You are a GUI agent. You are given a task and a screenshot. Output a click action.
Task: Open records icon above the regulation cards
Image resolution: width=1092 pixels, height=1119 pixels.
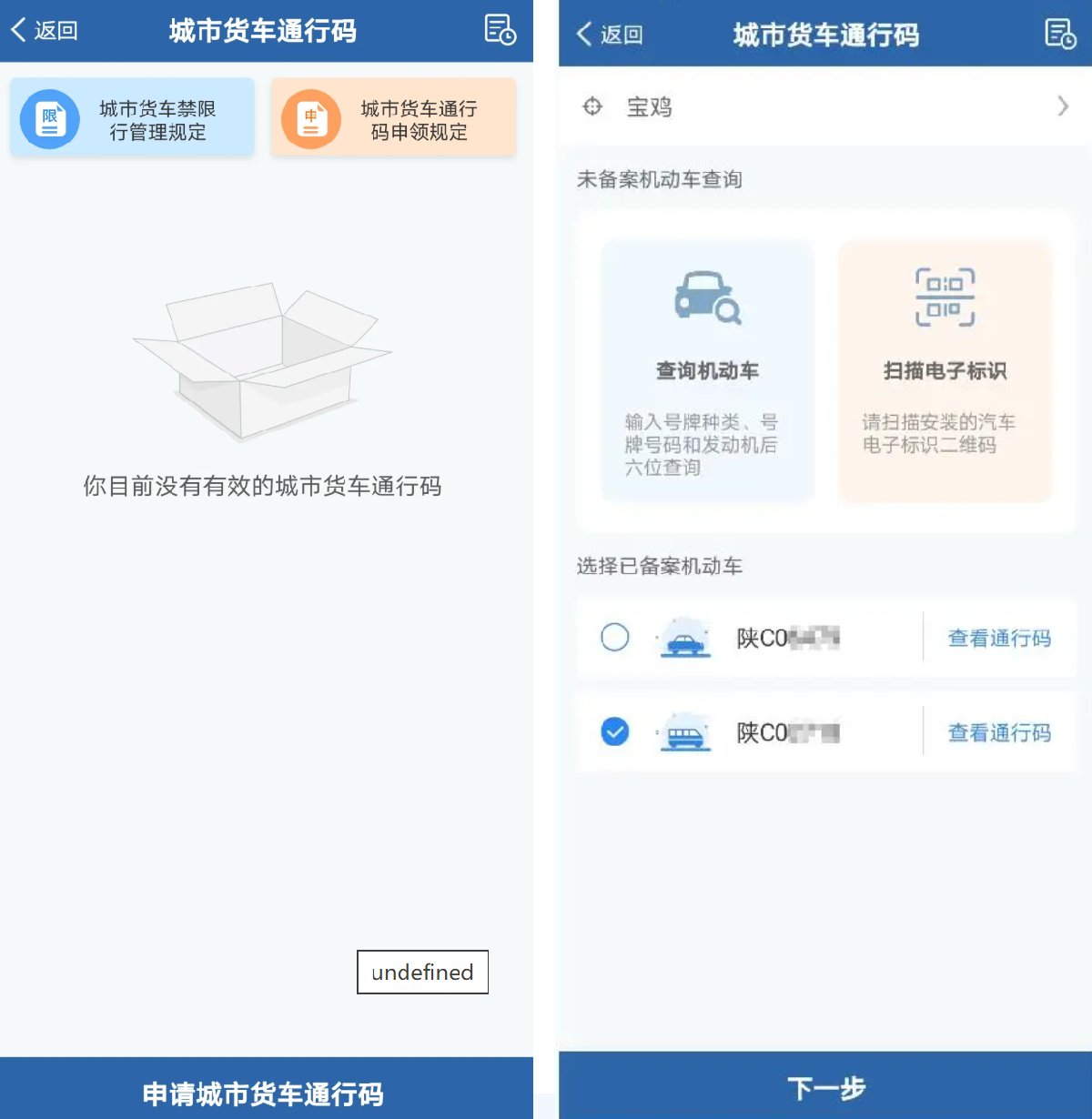[500, 30]
